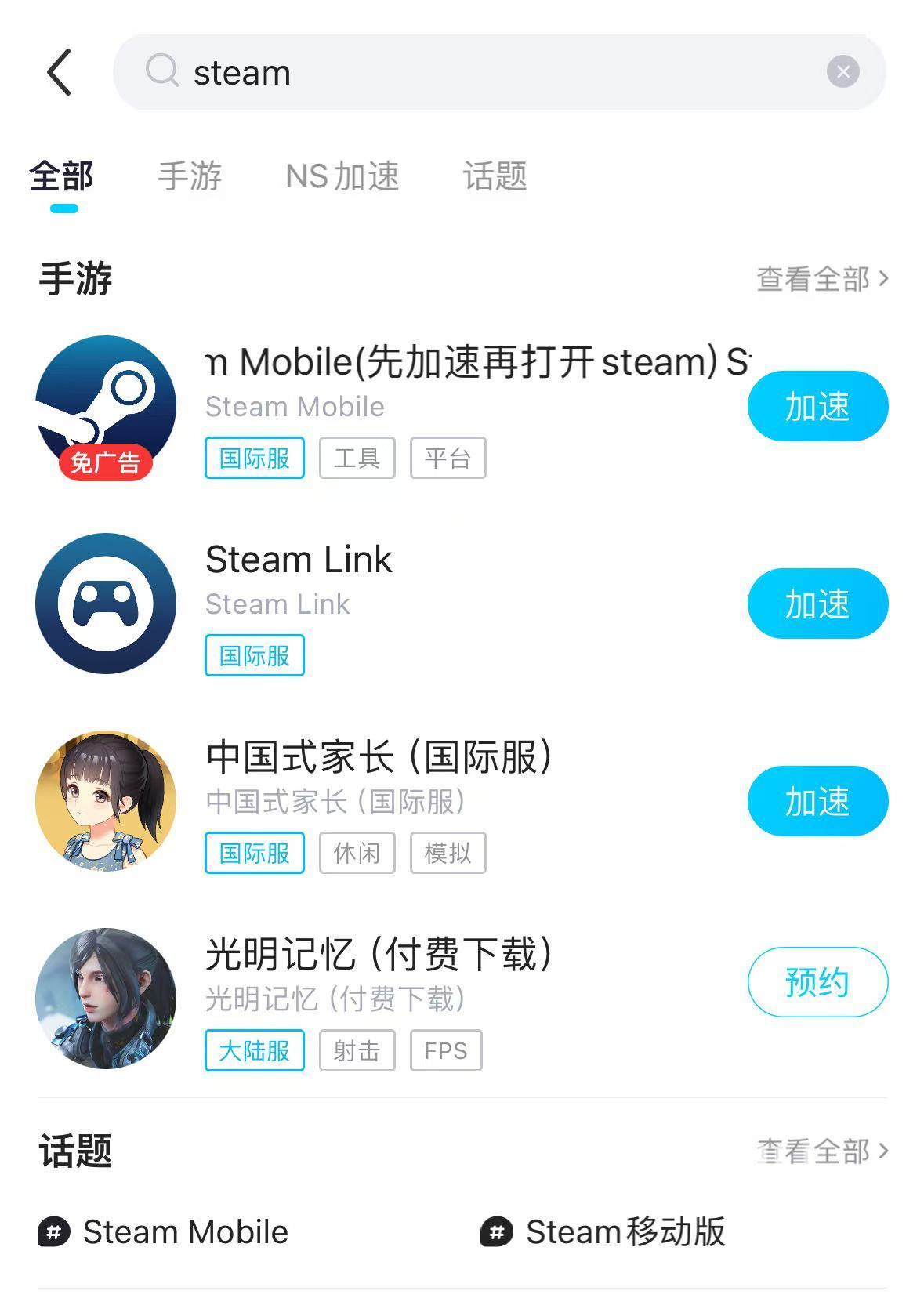This screenshot has width=924, height=1298.
Task: Open the Steam Mobile app result
Action: point(470,363)
